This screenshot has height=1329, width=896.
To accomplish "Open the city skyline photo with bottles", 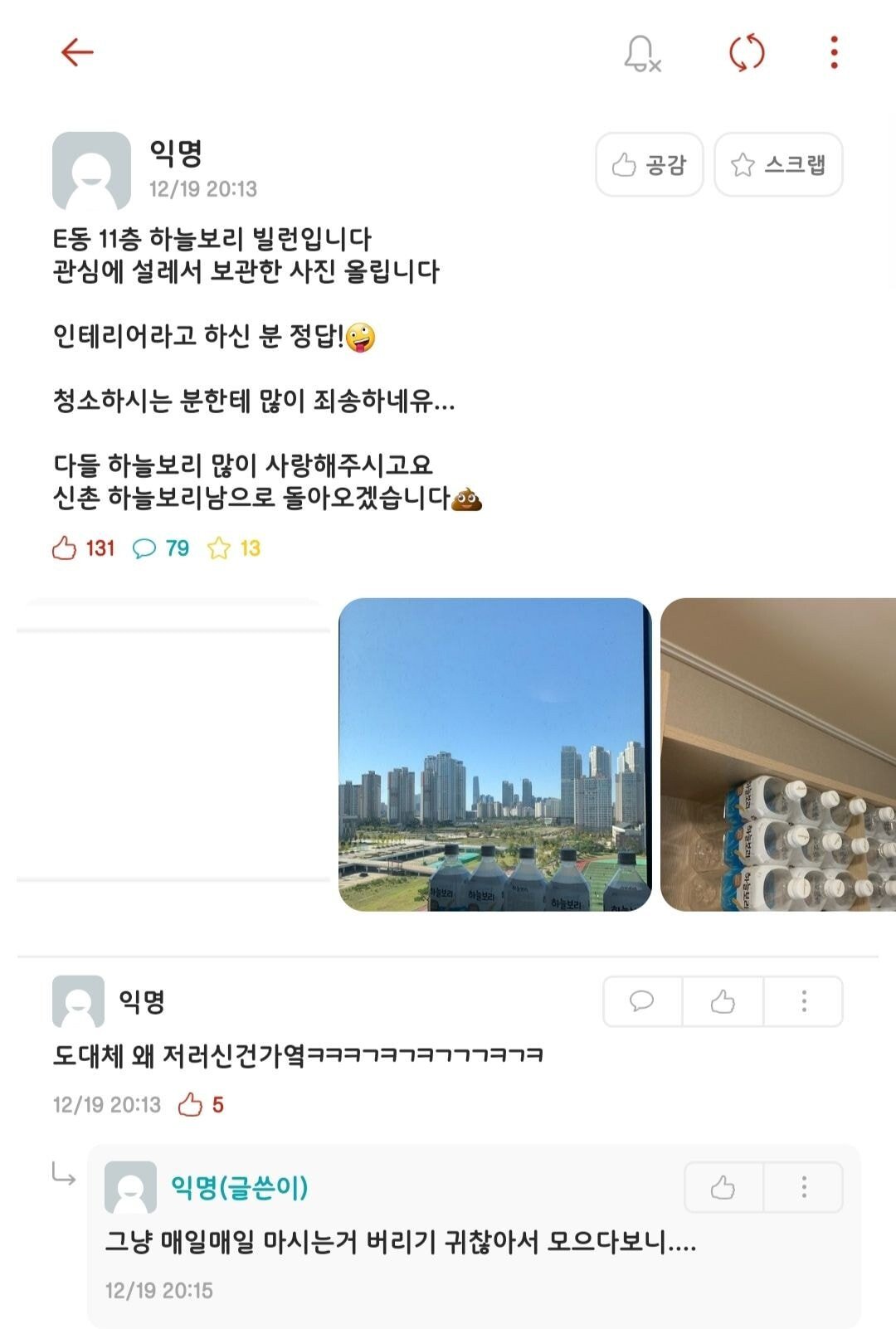I will coord(494,754).
